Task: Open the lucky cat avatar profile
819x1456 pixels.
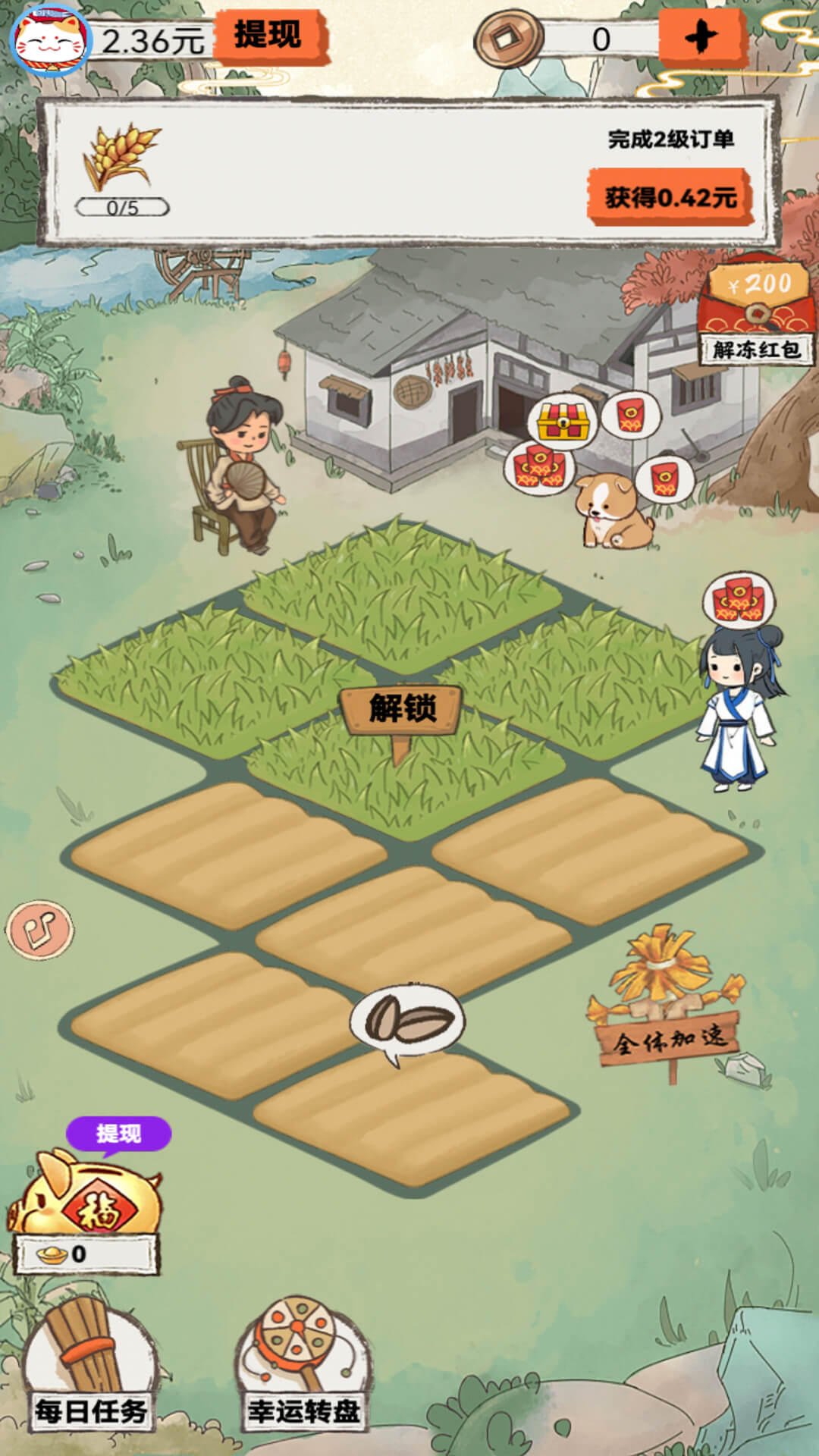Action: tap(49, 39)
